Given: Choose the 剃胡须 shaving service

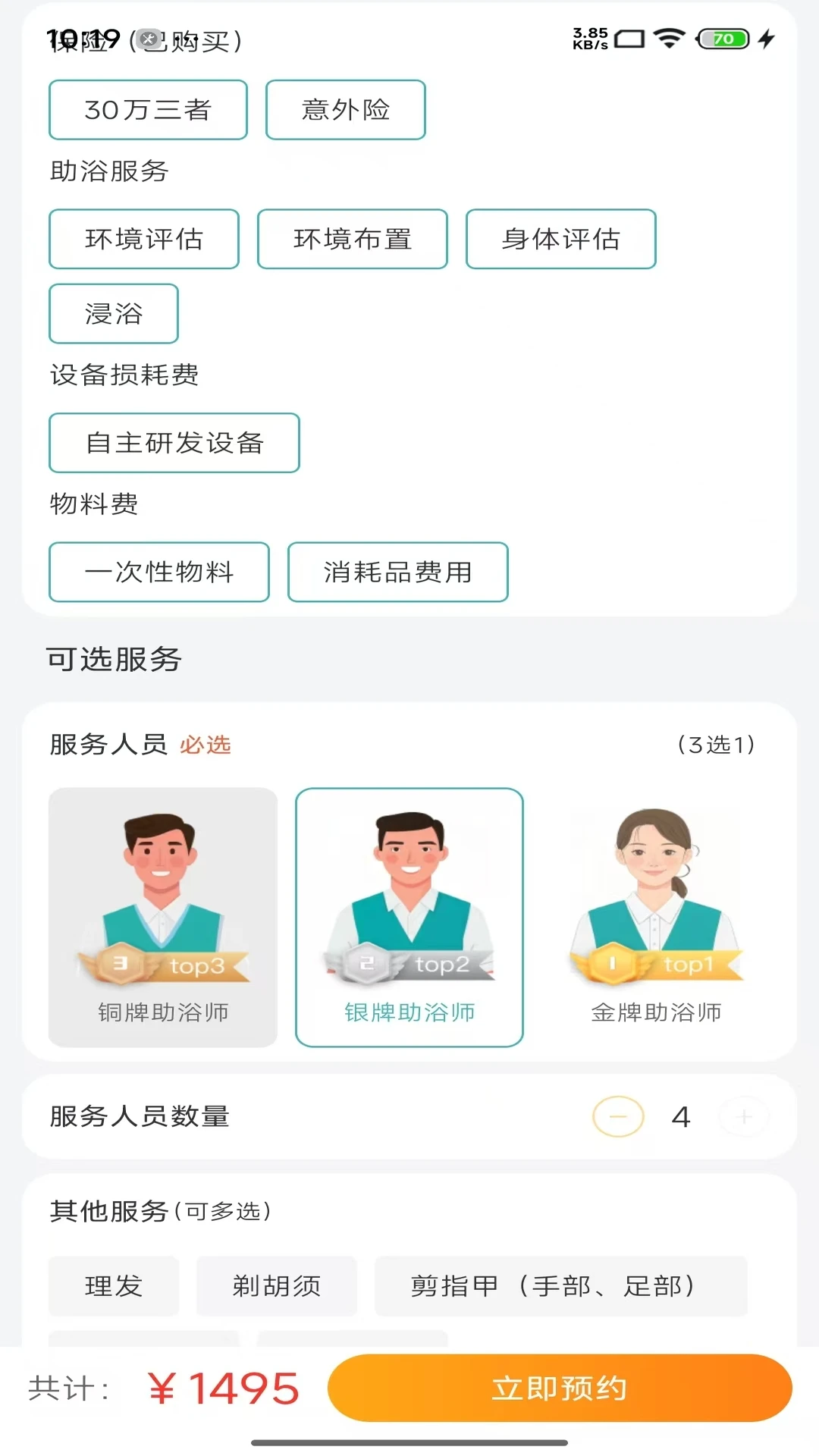Looking at the screenshot, I should [276, 1285].
